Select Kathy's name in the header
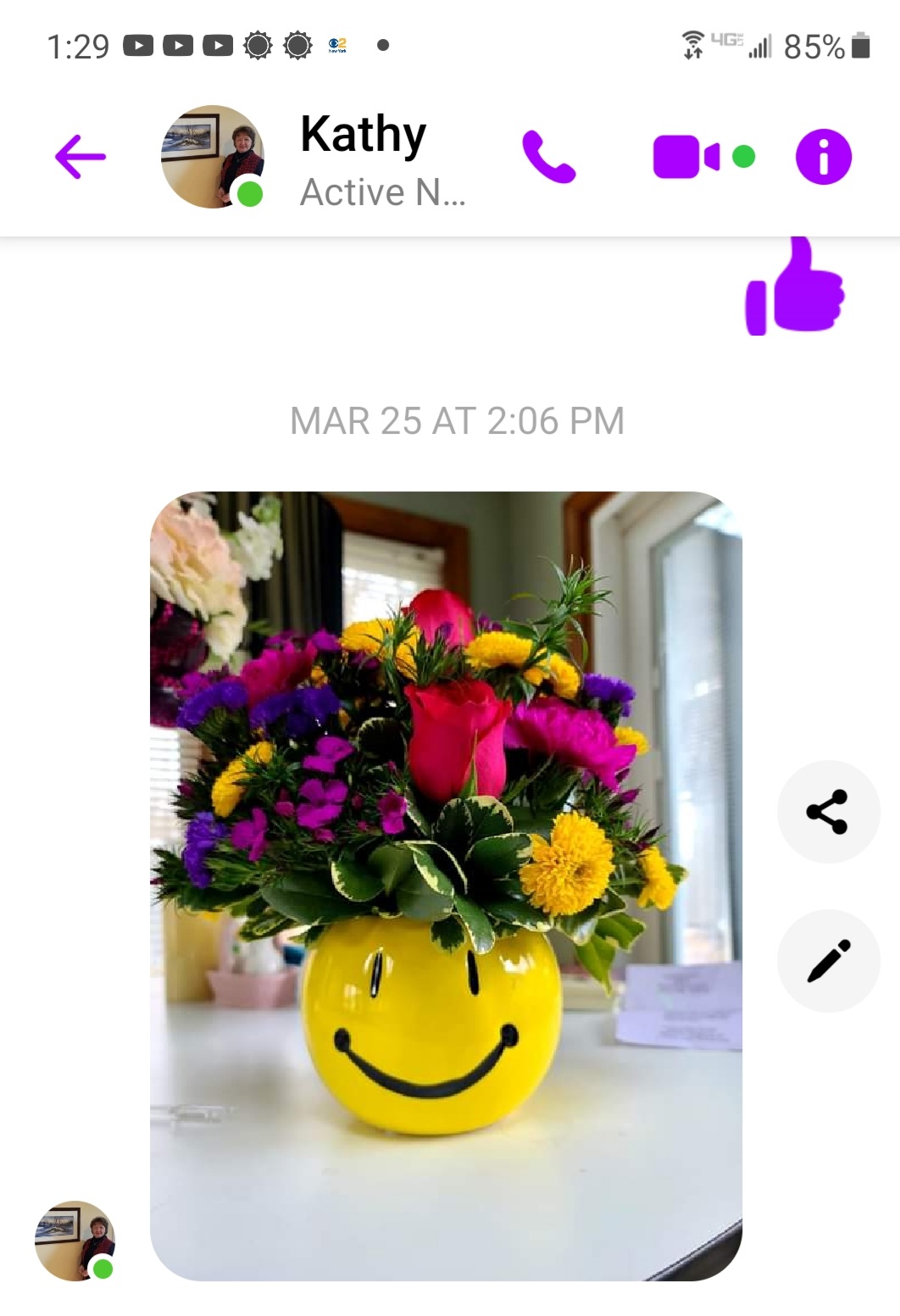Screen dimensions: 900x1316 362,134
